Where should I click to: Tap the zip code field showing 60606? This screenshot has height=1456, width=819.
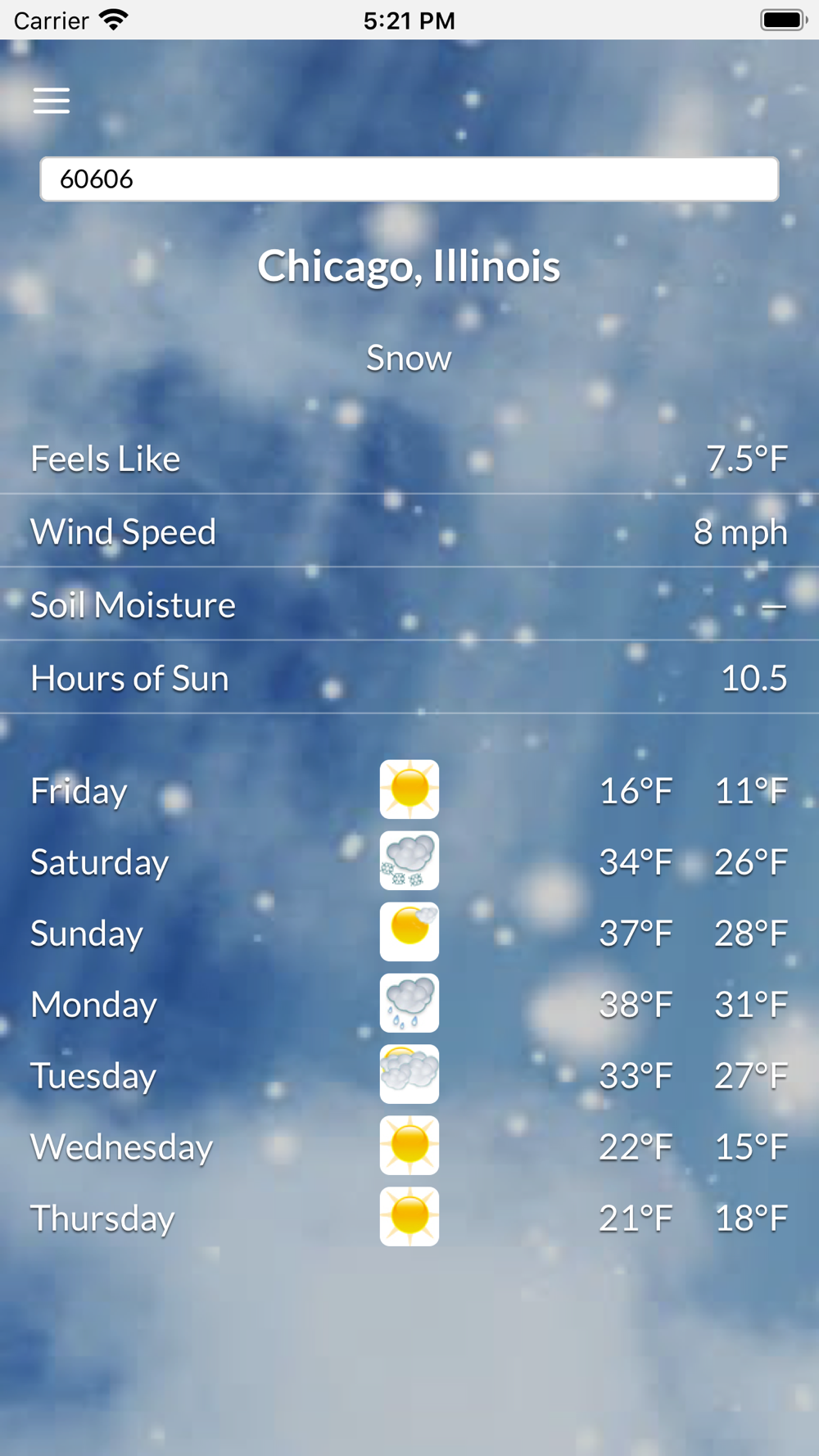click(x=409, y=179)
